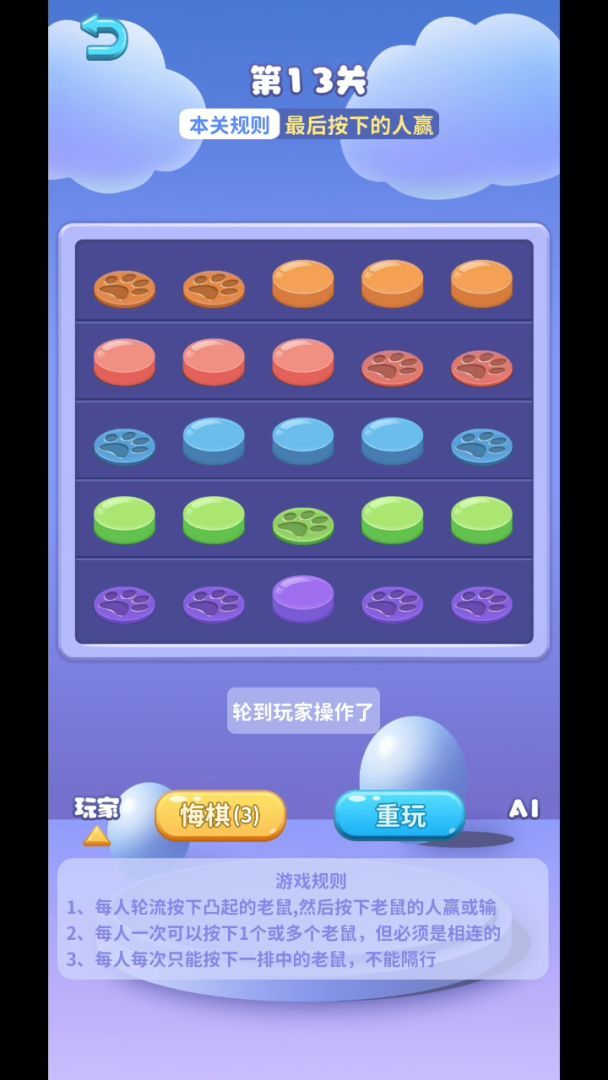Select the rightmost raised orange button
Viewport: 608px width, 1080px height.
(481, 282)
